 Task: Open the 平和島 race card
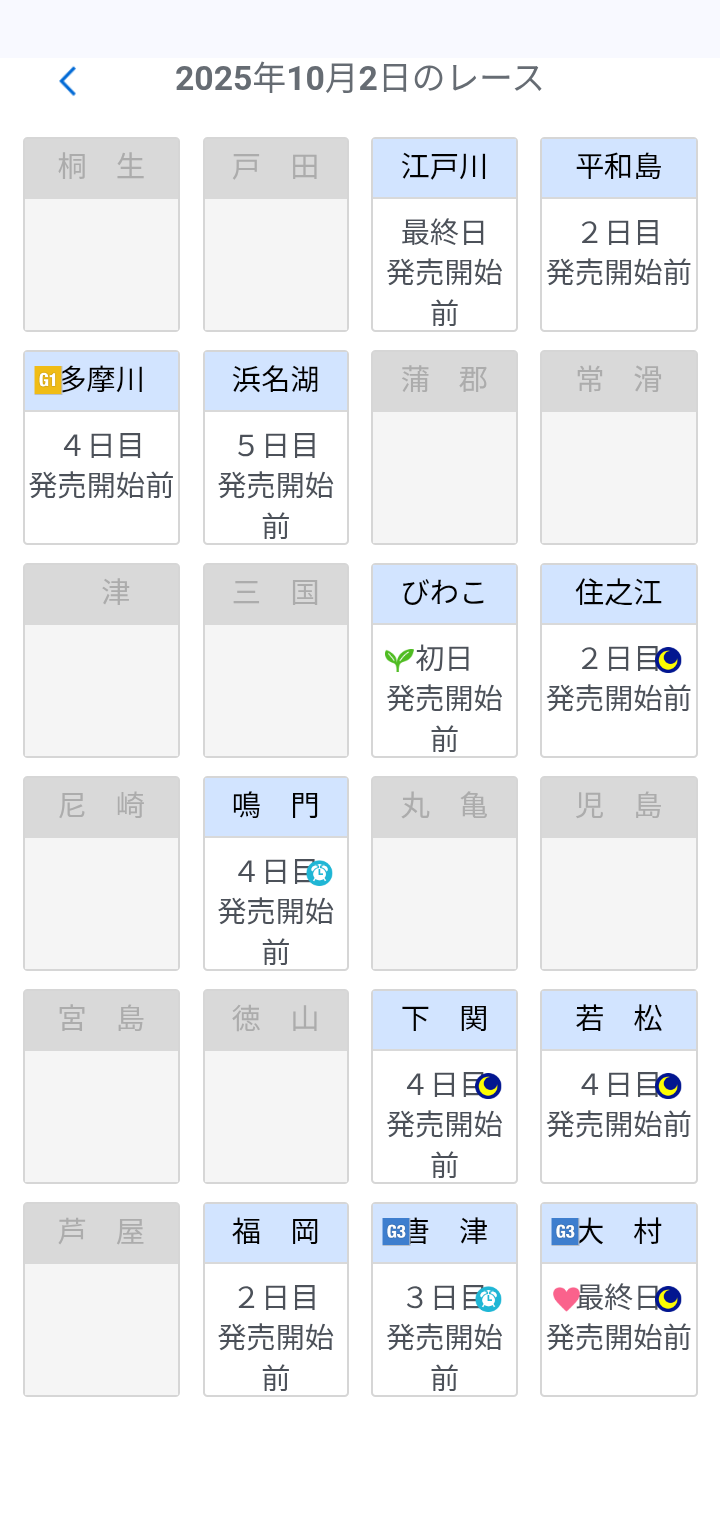[618, 235]
